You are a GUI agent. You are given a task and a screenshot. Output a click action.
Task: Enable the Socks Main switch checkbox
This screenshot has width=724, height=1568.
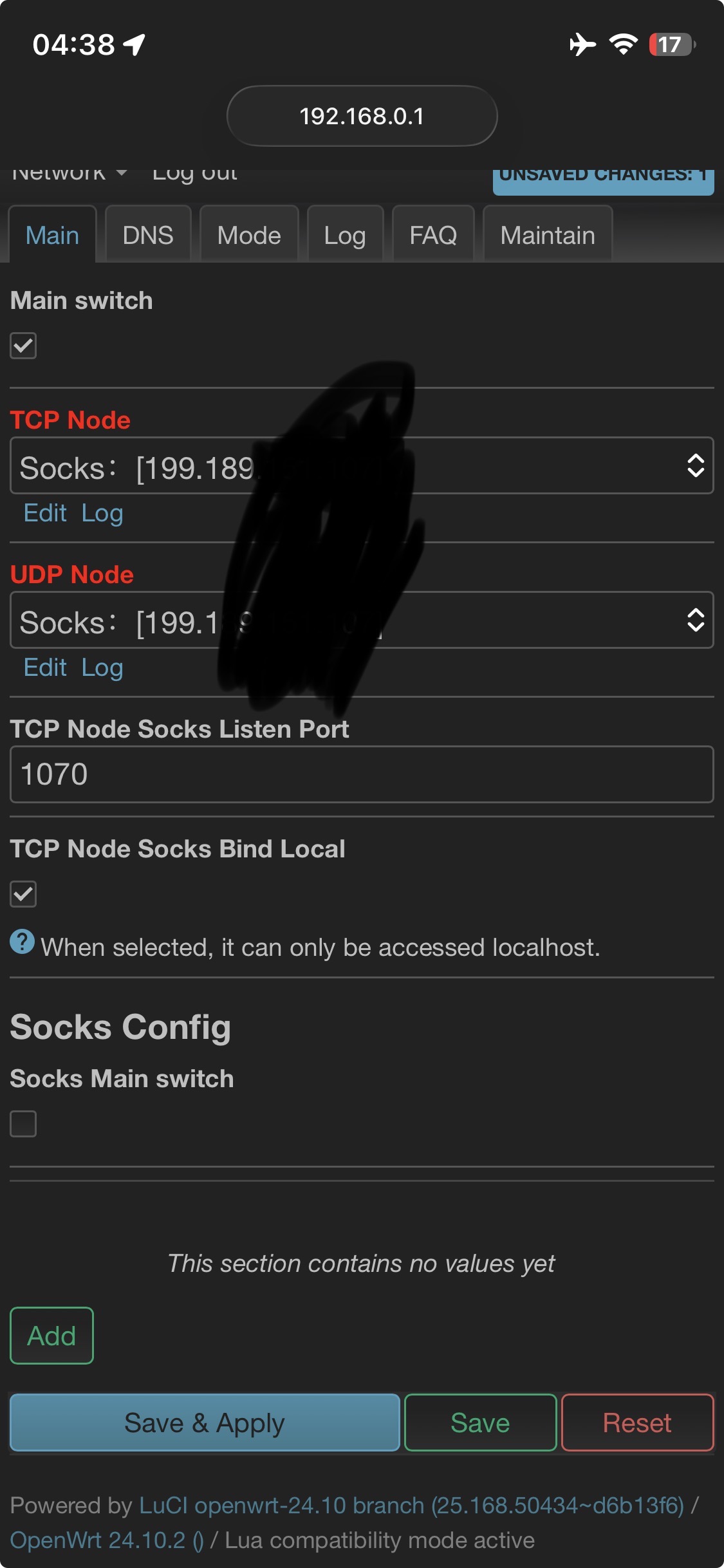[23, 1124]
